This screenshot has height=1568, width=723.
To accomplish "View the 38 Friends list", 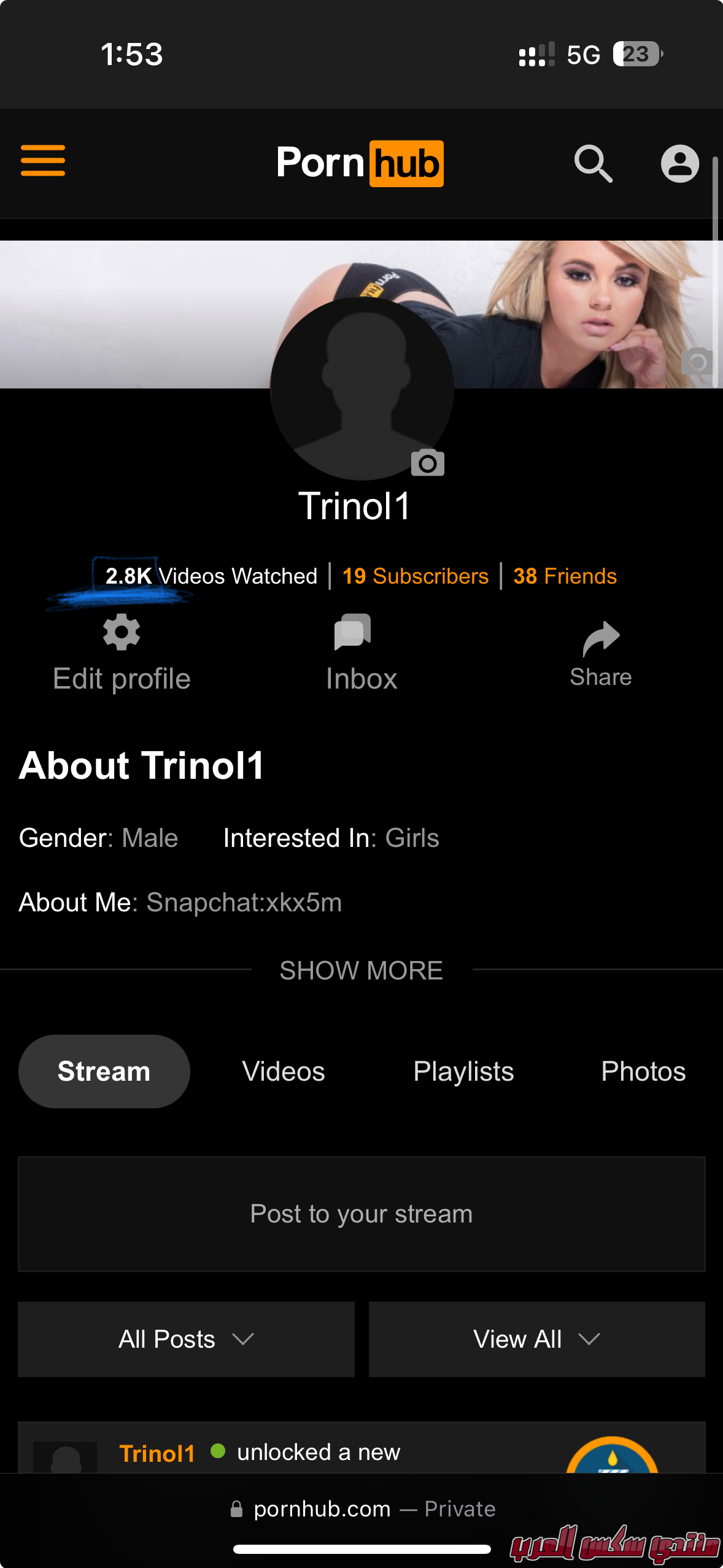I will click(565, 576).
